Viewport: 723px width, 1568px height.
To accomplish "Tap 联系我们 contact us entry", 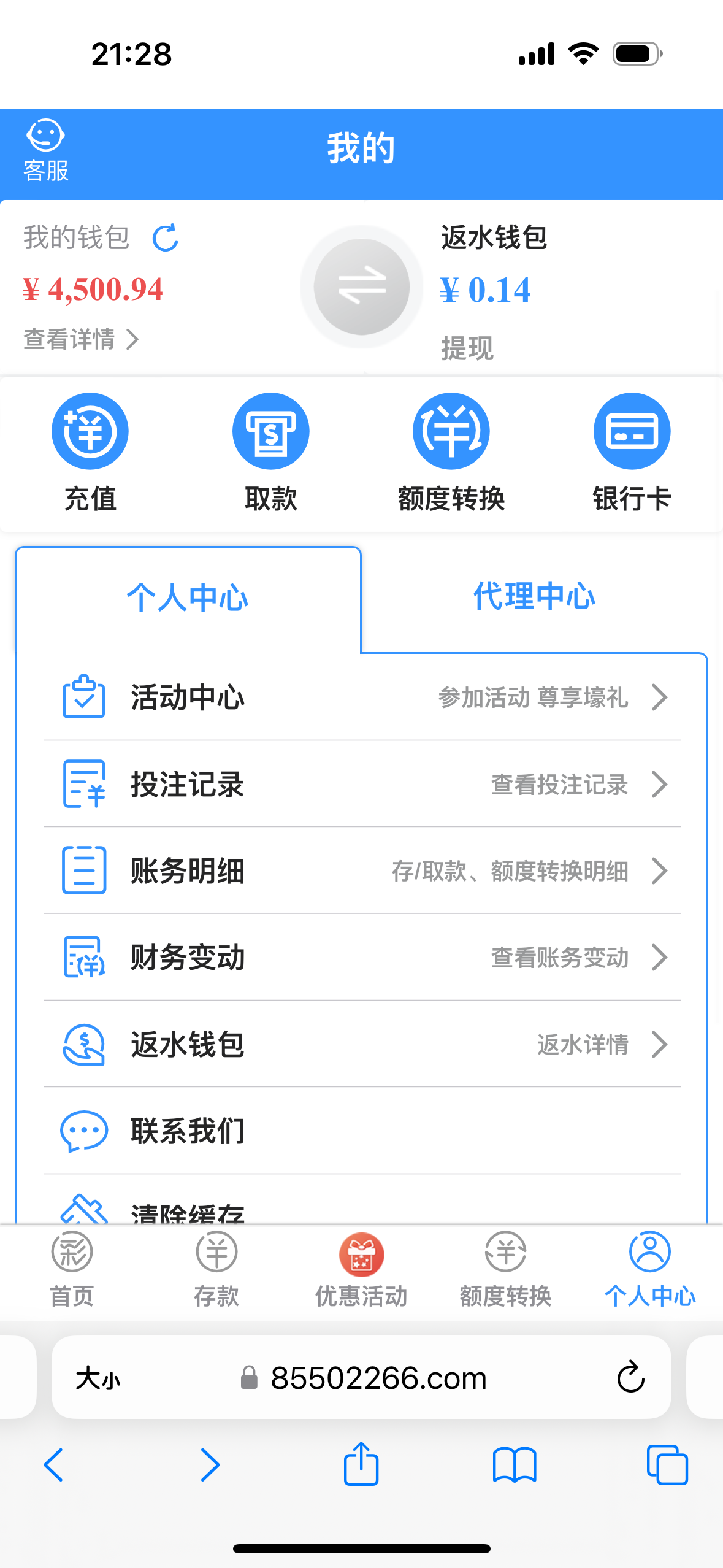I will coord(187,1131).
